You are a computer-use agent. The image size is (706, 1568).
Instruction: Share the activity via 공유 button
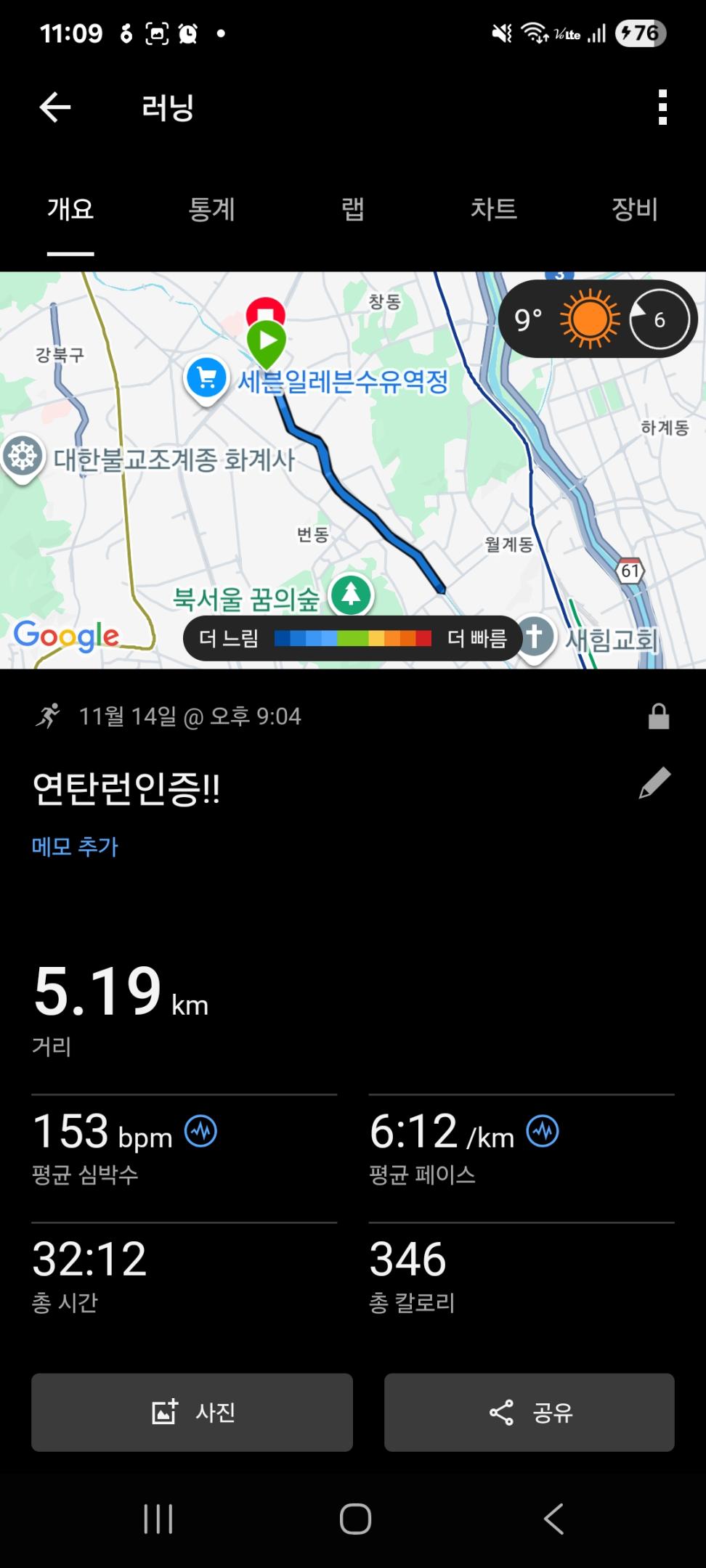(x=529, y=1413)
